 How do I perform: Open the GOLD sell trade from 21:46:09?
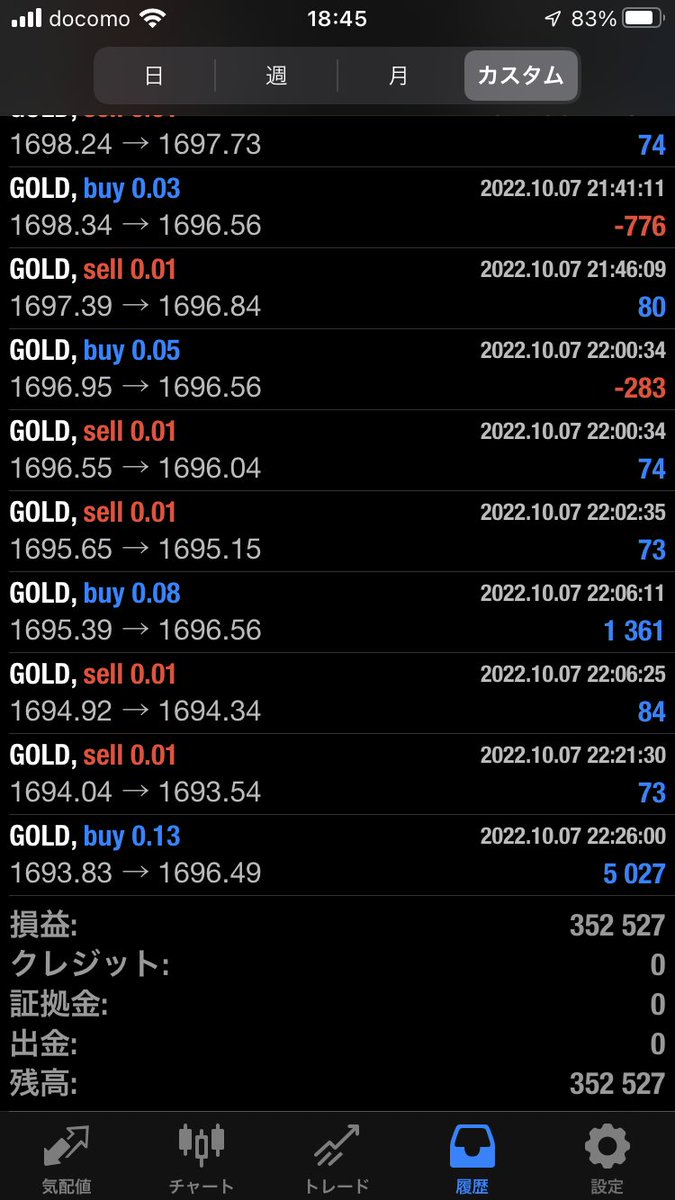(337, 288)
